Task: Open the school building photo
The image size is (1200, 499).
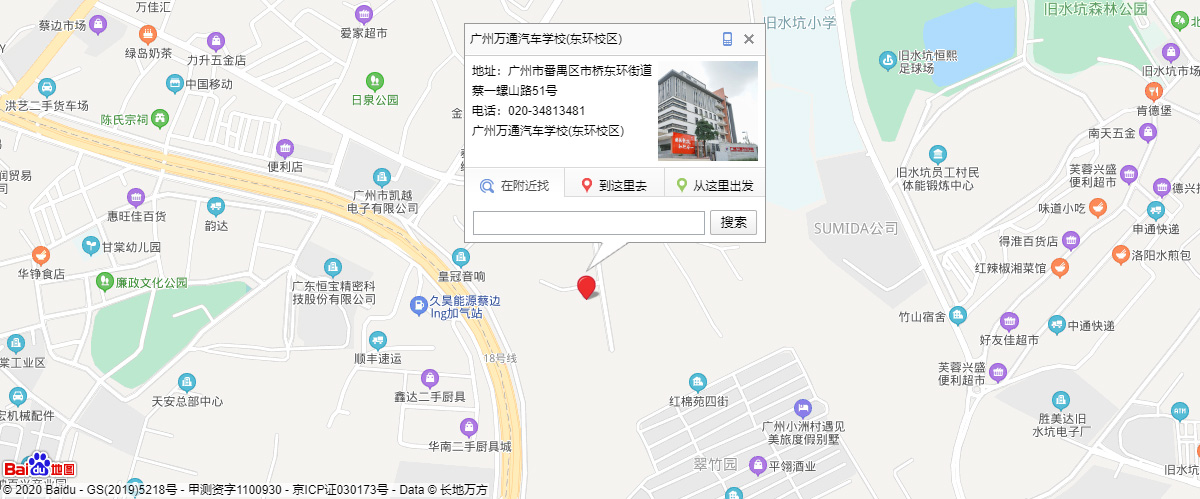Action: pyautogui.click(x=707, y=111)
